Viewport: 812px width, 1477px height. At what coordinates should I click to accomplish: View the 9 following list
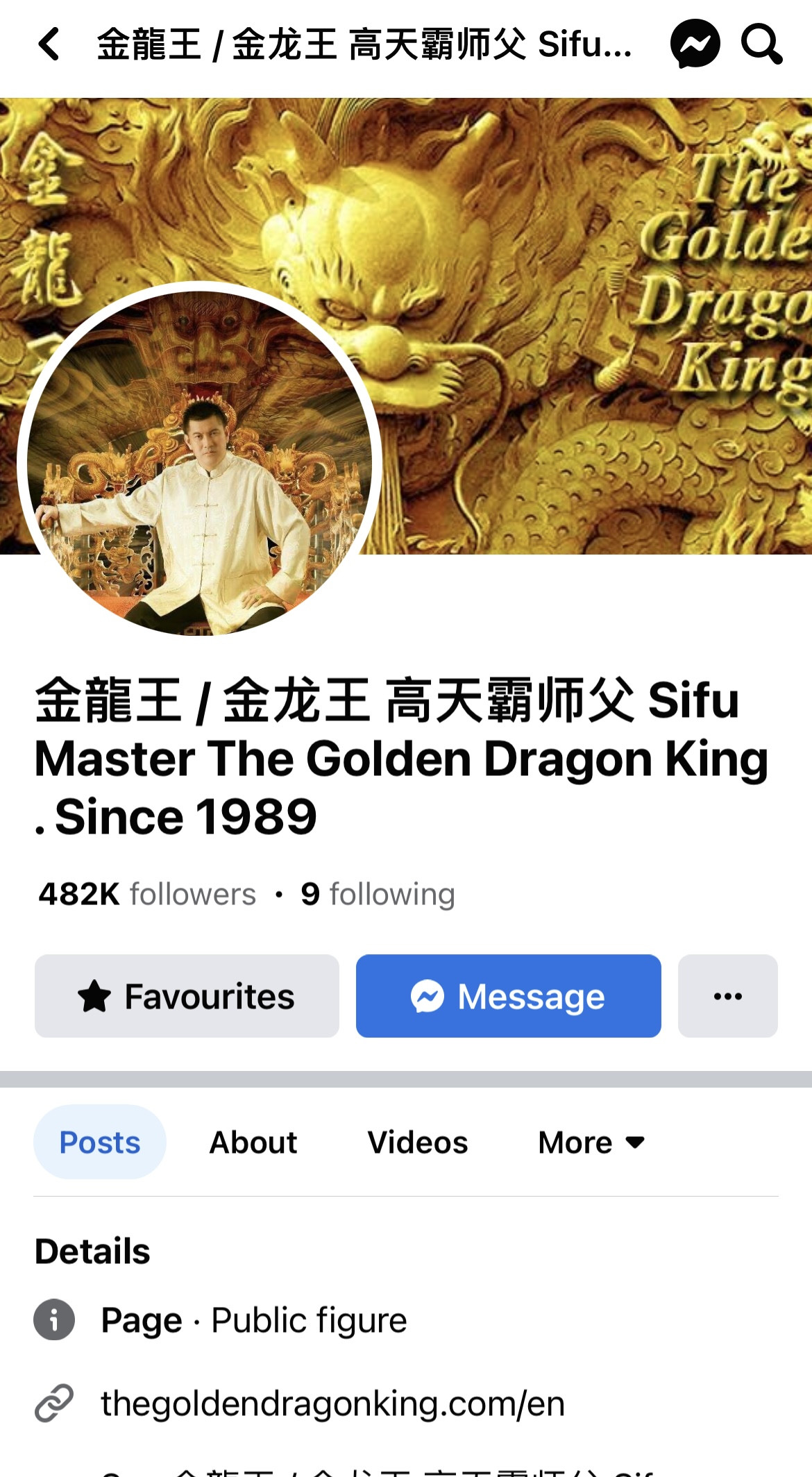click(x=378, y=894)
